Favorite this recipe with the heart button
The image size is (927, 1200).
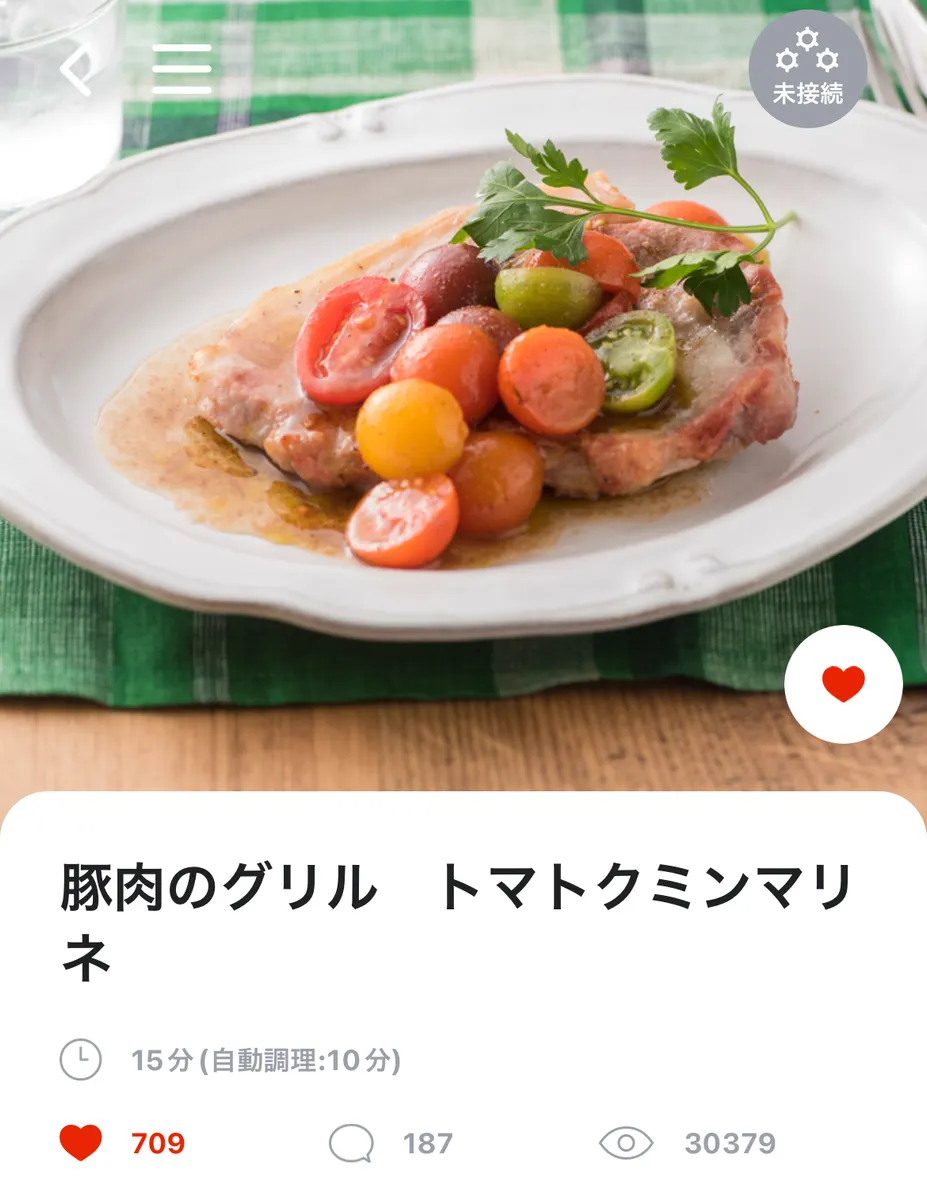[843, 685]
